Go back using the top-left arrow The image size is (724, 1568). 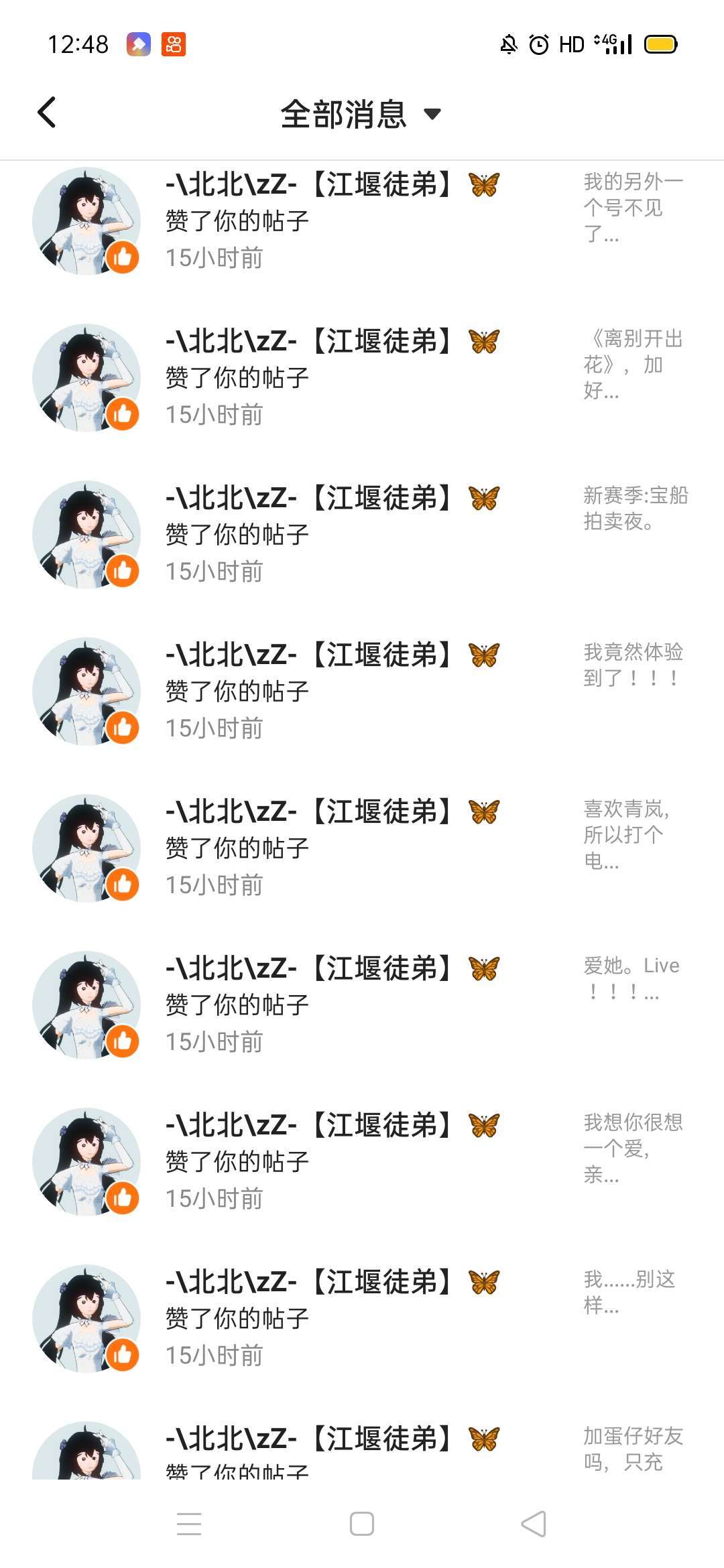coord(47,112)
